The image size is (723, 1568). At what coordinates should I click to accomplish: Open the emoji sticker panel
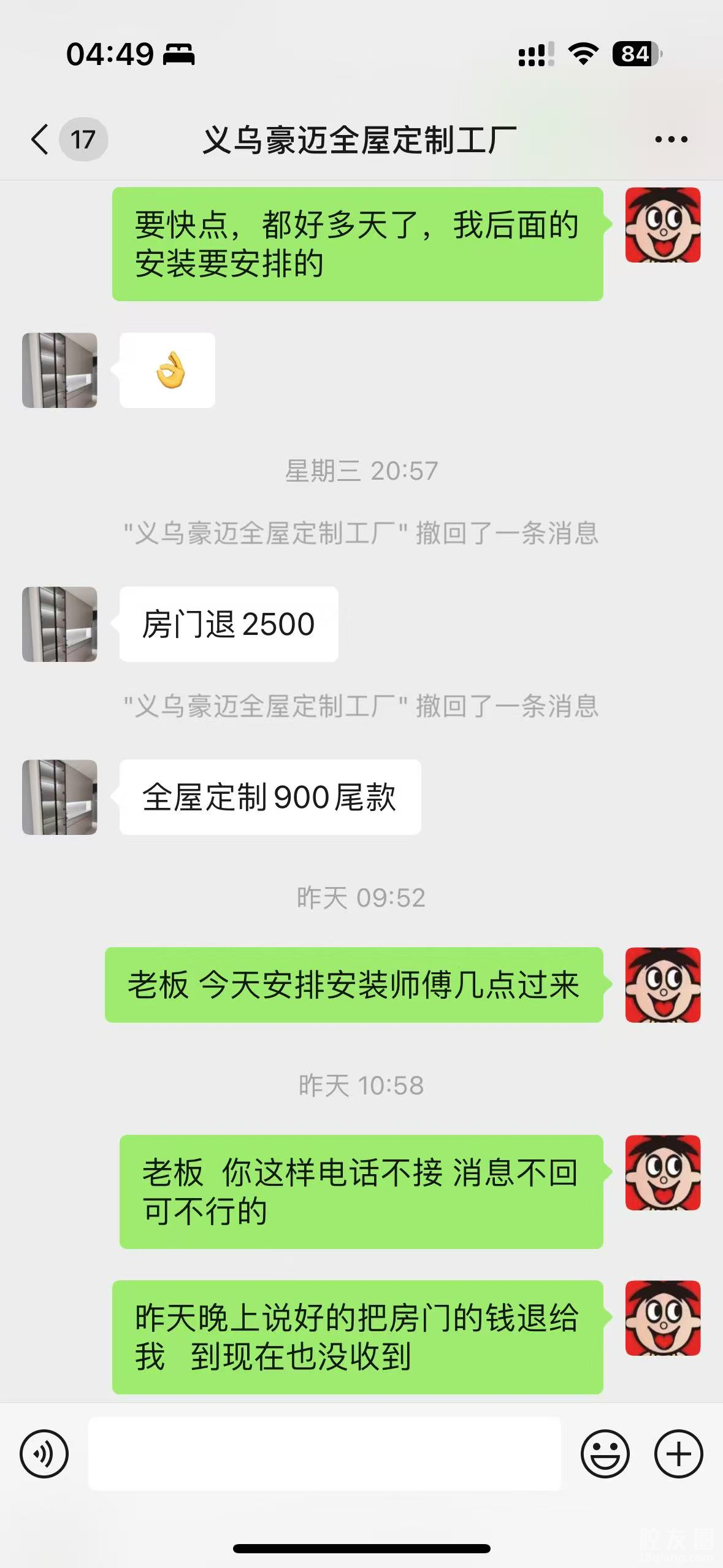(x=605, y=1453)
